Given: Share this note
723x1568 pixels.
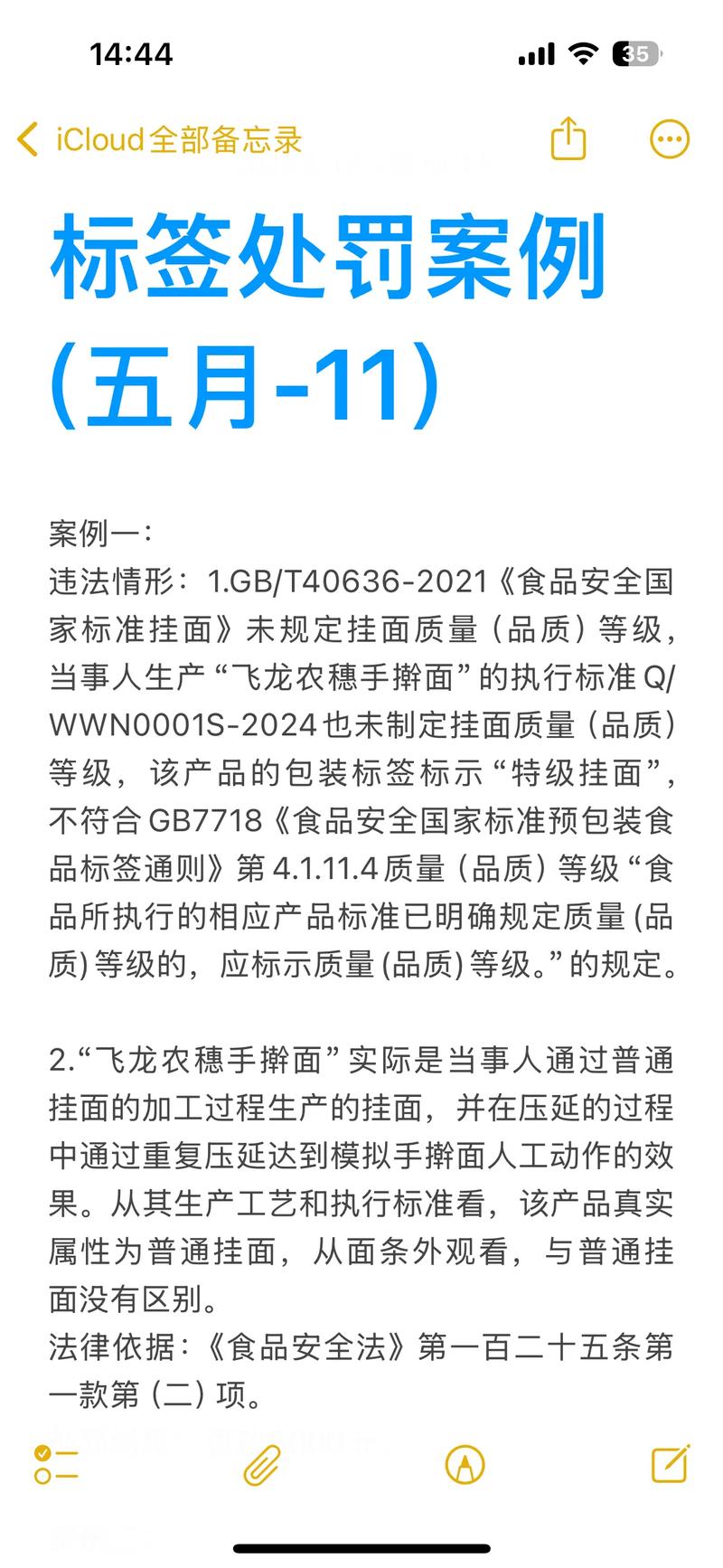Looking at the screenshot, I should (568, 139).
